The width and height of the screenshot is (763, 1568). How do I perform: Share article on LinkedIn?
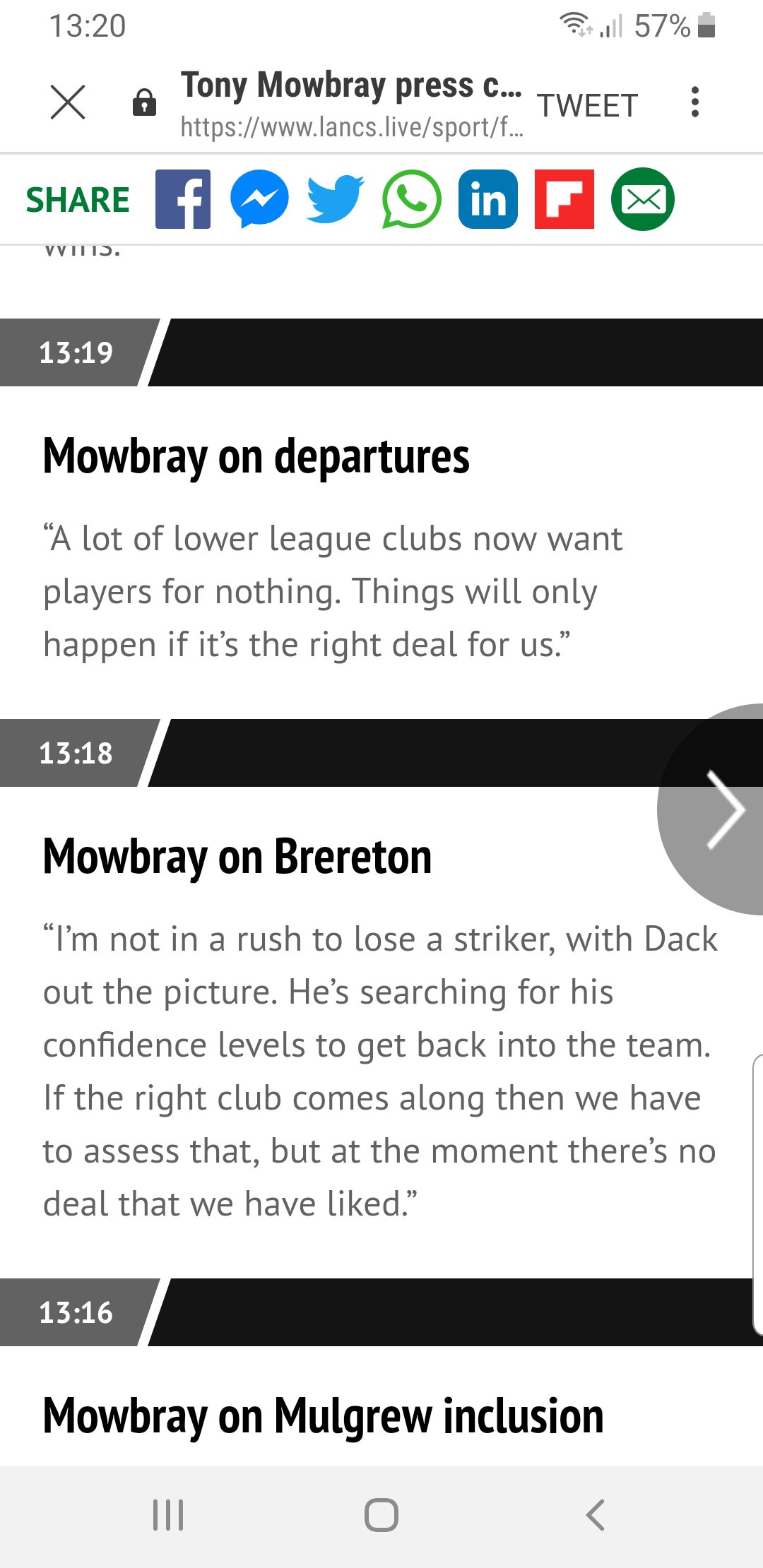488,199
